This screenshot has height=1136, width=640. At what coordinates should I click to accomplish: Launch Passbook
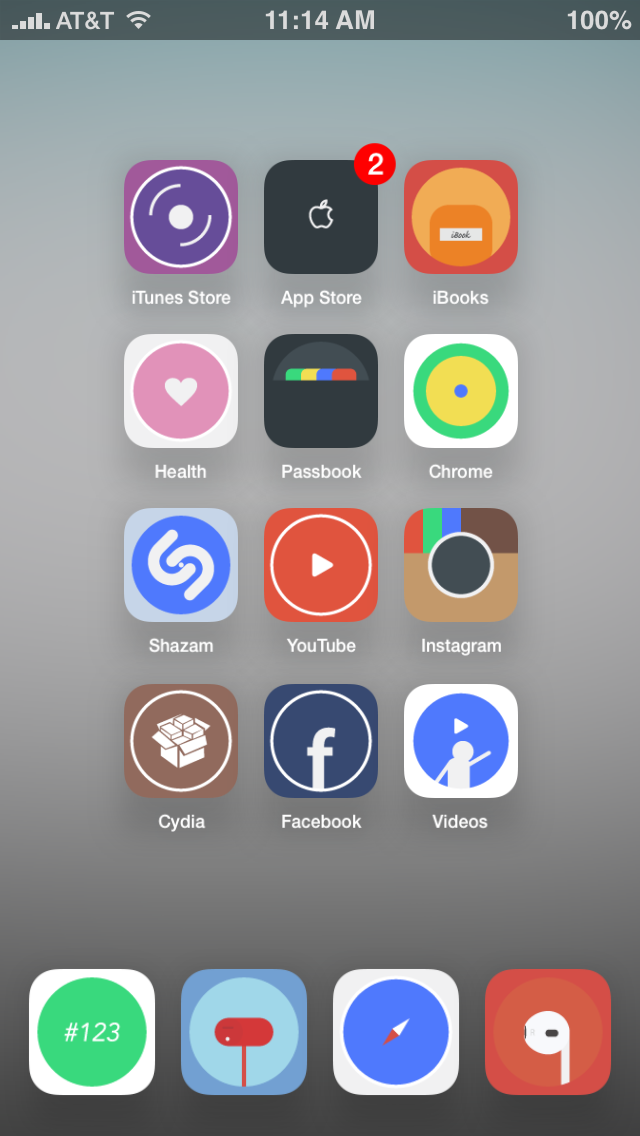(321, 391)
